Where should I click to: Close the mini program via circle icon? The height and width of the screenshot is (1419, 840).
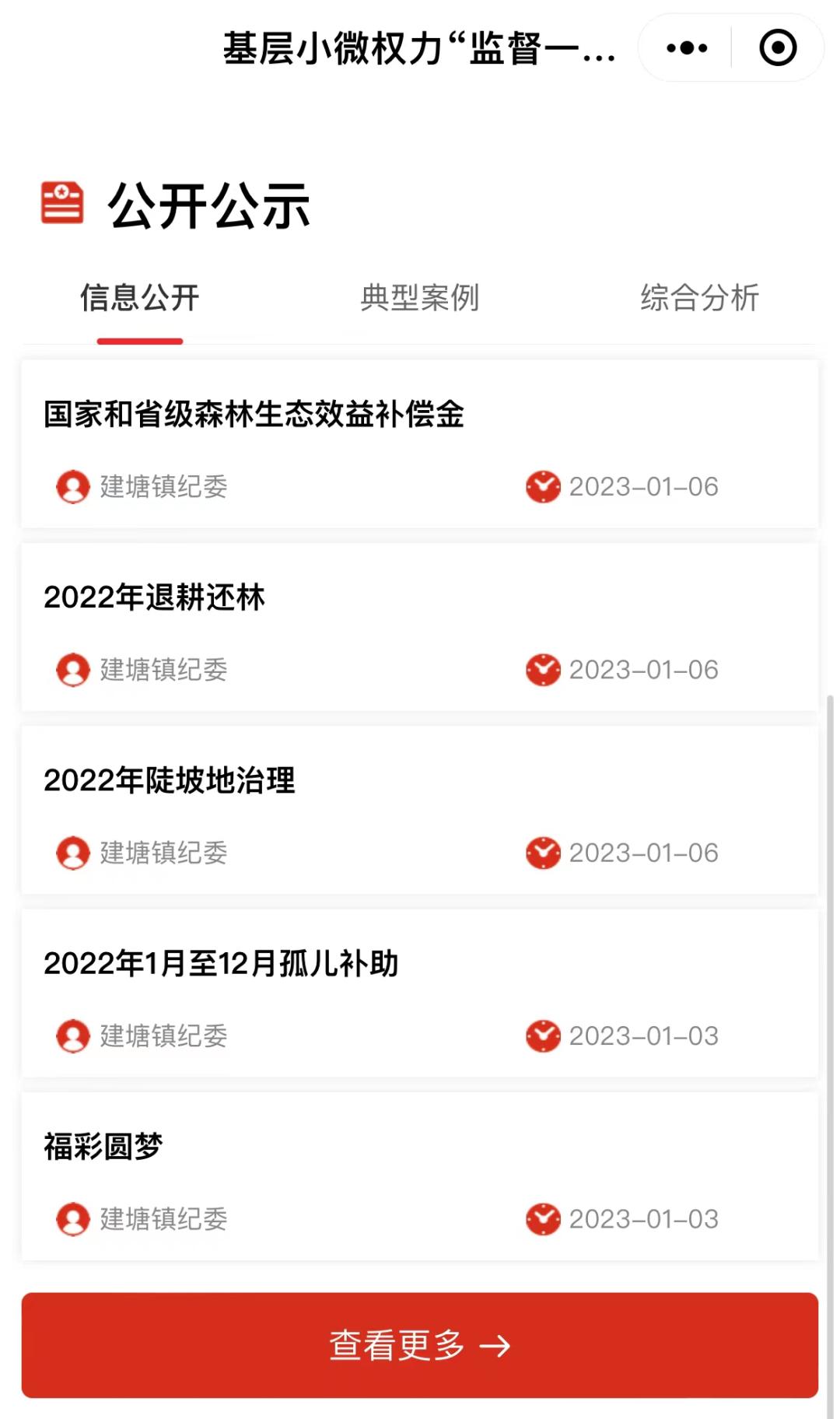(778, 48)
